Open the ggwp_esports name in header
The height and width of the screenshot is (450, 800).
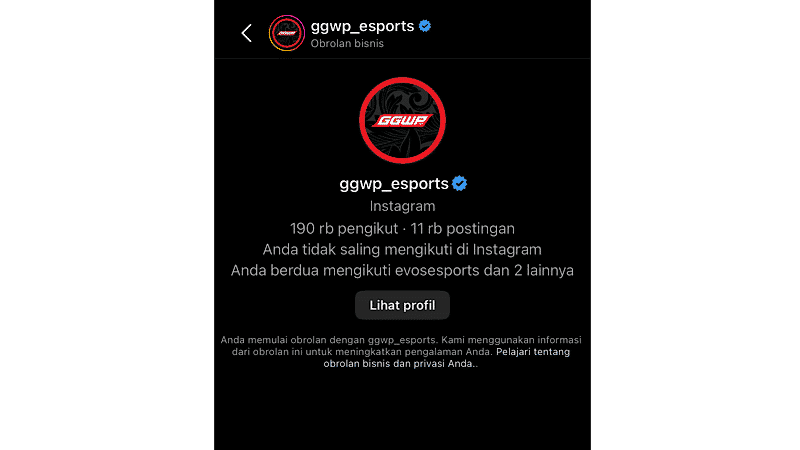362,26
